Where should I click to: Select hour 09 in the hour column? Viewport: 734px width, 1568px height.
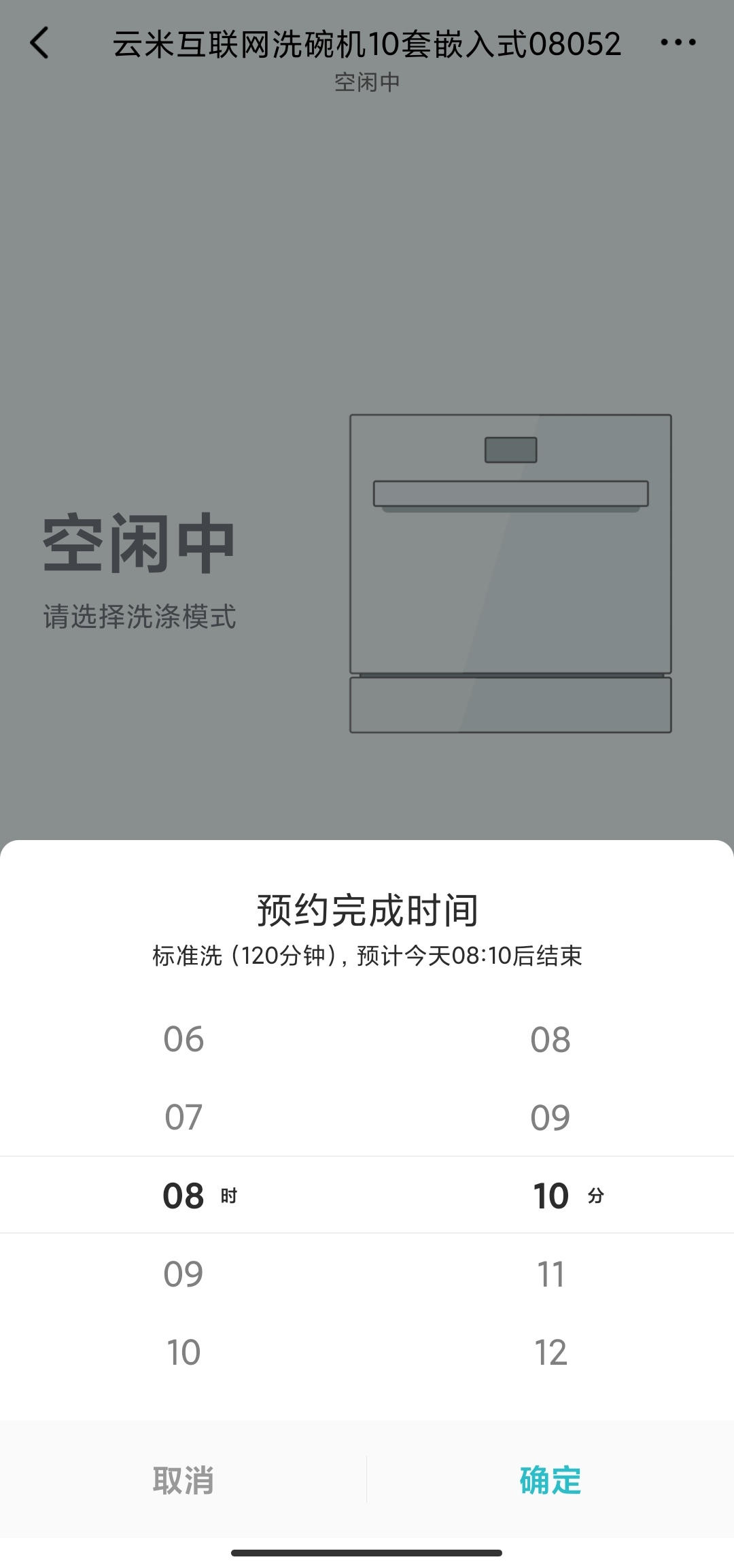[x=183, y=1274]
